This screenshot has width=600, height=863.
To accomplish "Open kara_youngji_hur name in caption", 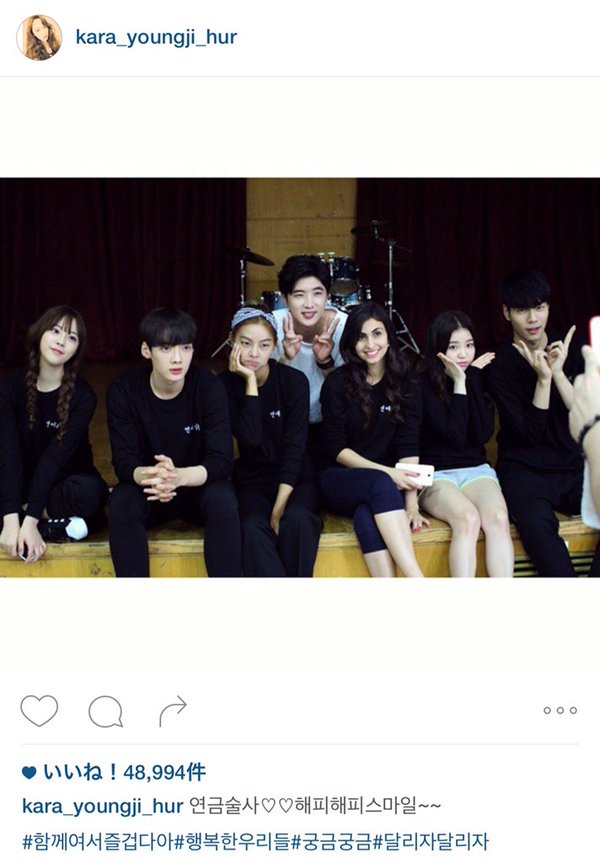I will point(102,806).
